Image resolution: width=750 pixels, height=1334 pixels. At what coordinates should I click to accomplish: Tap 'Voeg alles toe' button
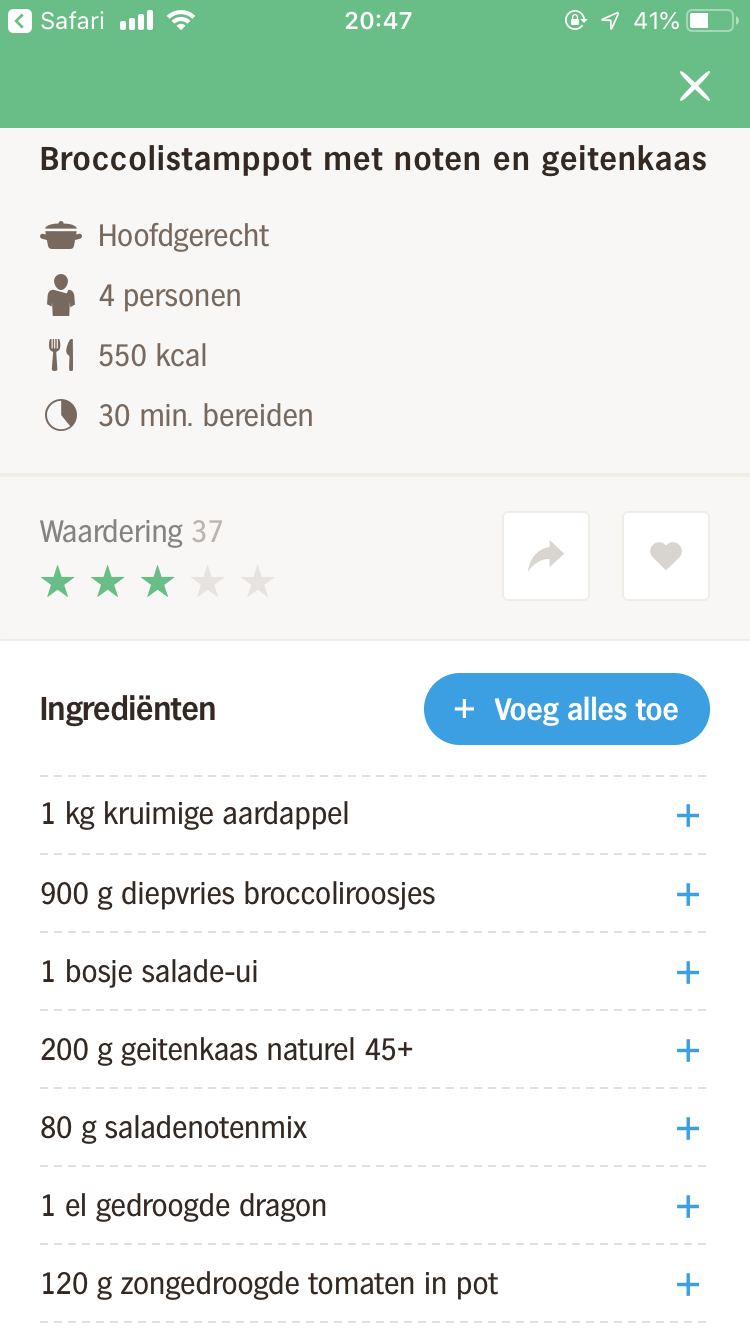pos(567,709)
